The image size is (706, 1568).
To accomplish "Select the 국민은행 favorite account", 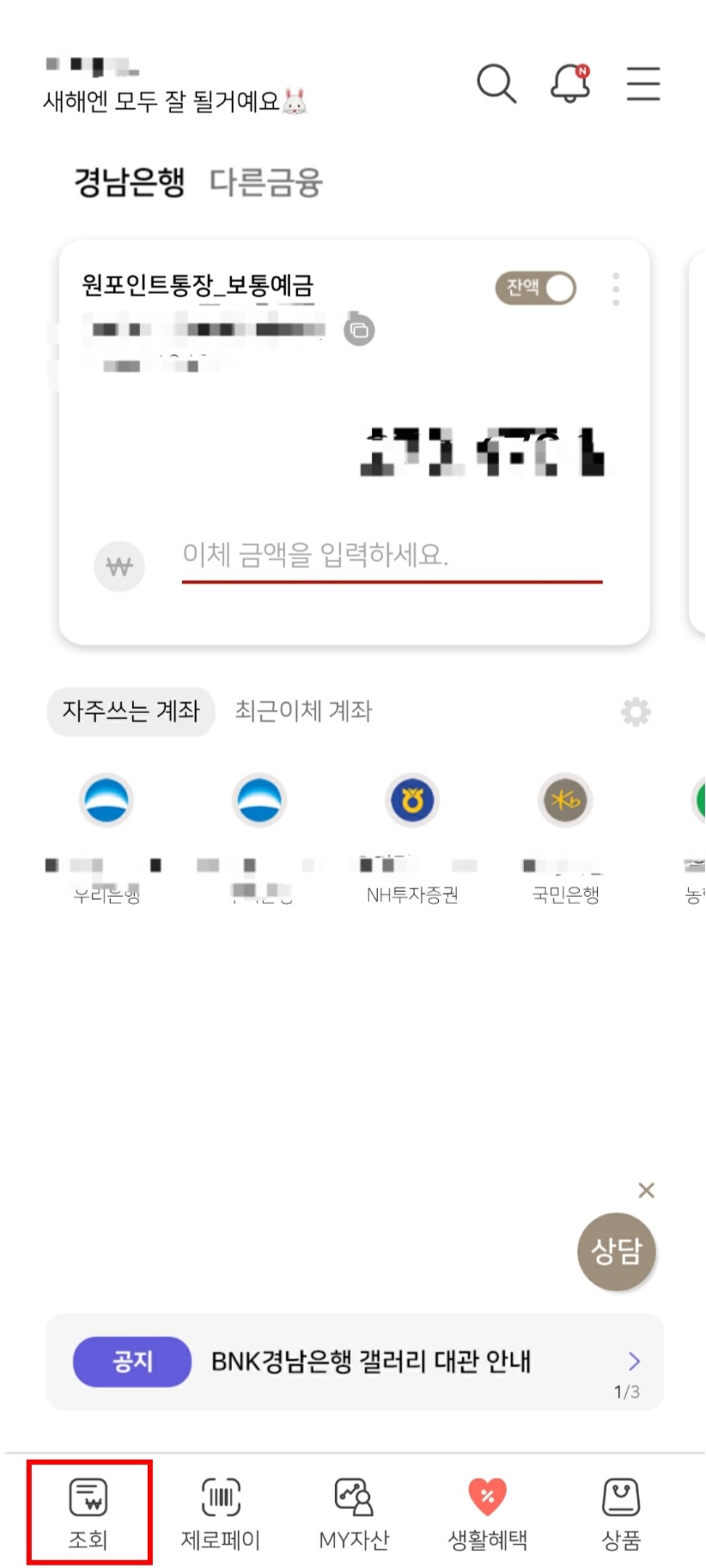I will [x=564, y=799].
